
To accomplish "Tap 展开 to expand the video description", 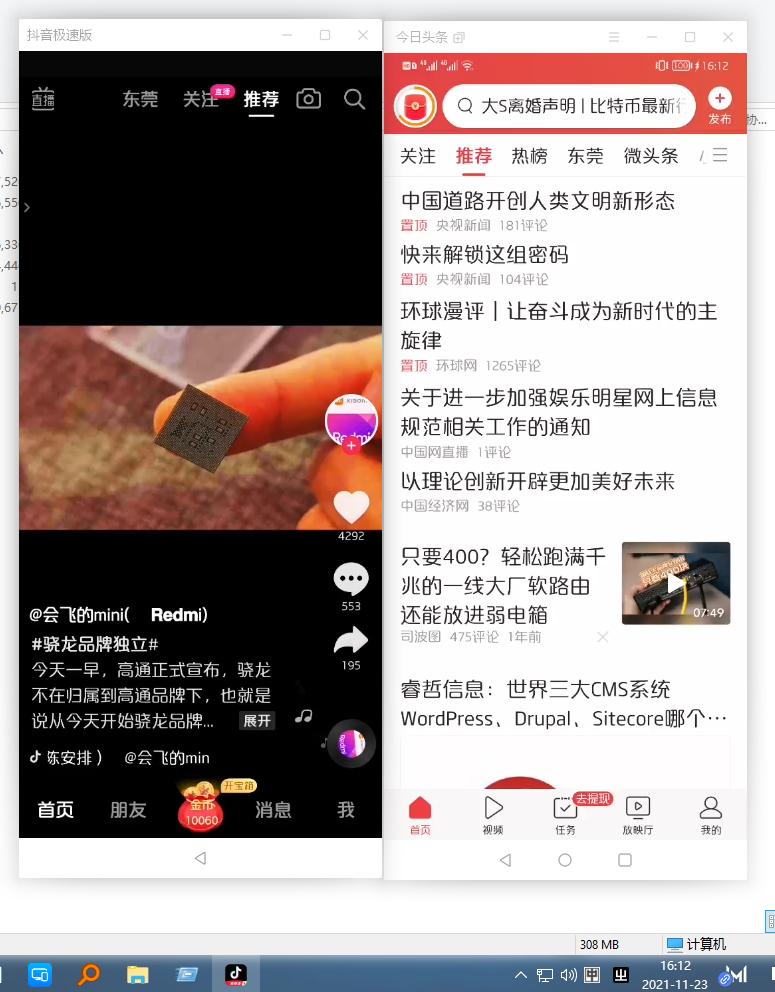I will point(256,720).
